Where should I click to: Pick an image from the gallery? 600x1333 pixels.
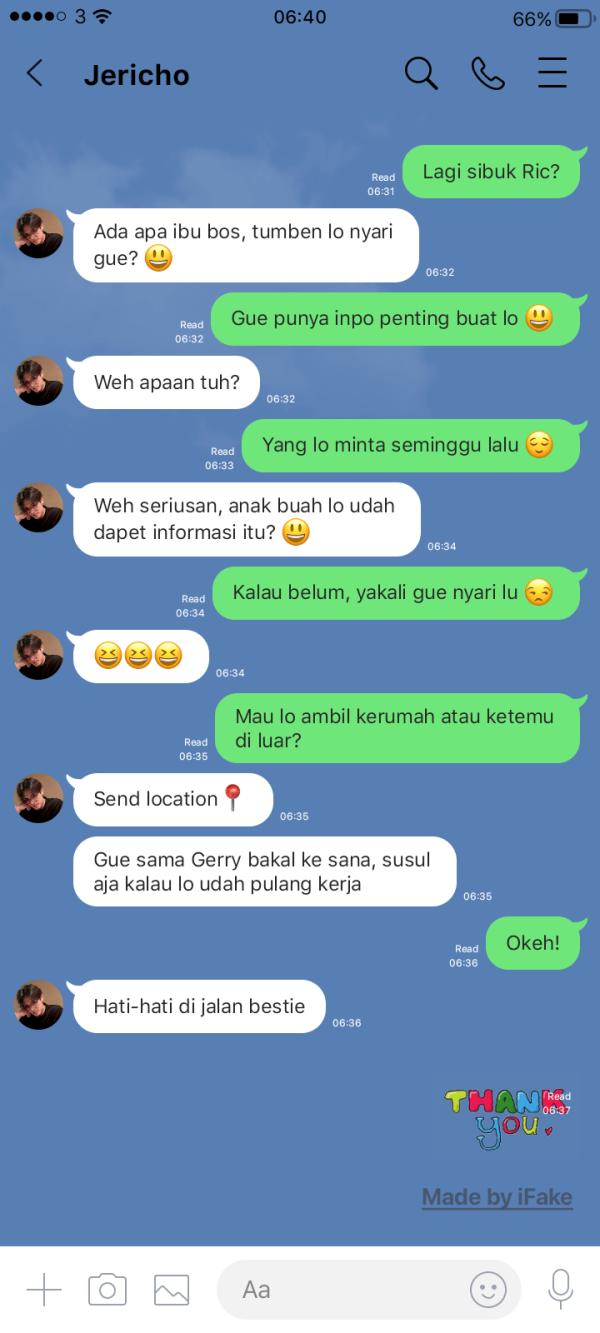pyautogui.click(x=171, y=1290)
